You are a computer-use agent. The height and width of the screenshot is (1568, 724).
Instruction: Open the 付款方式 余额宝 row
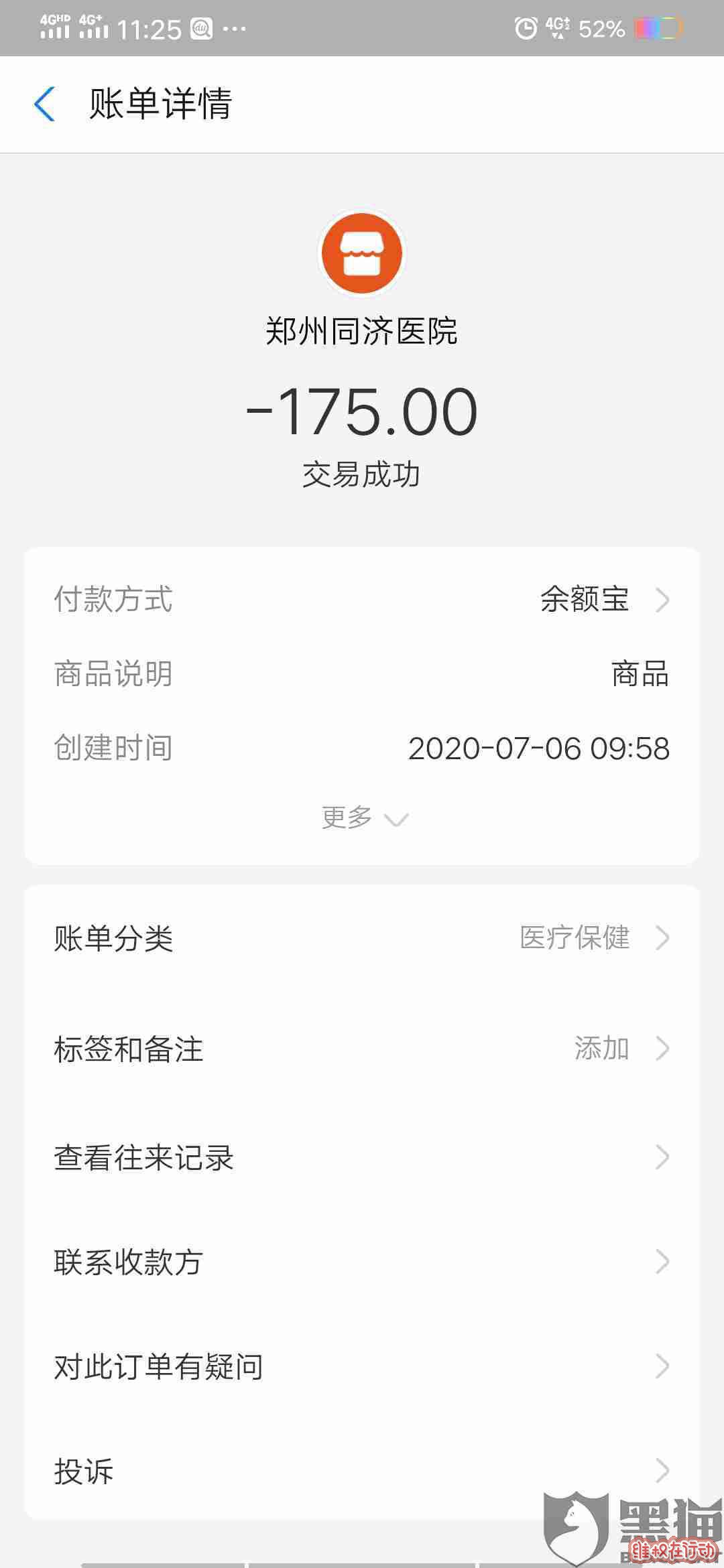click(x=362, y=599)
